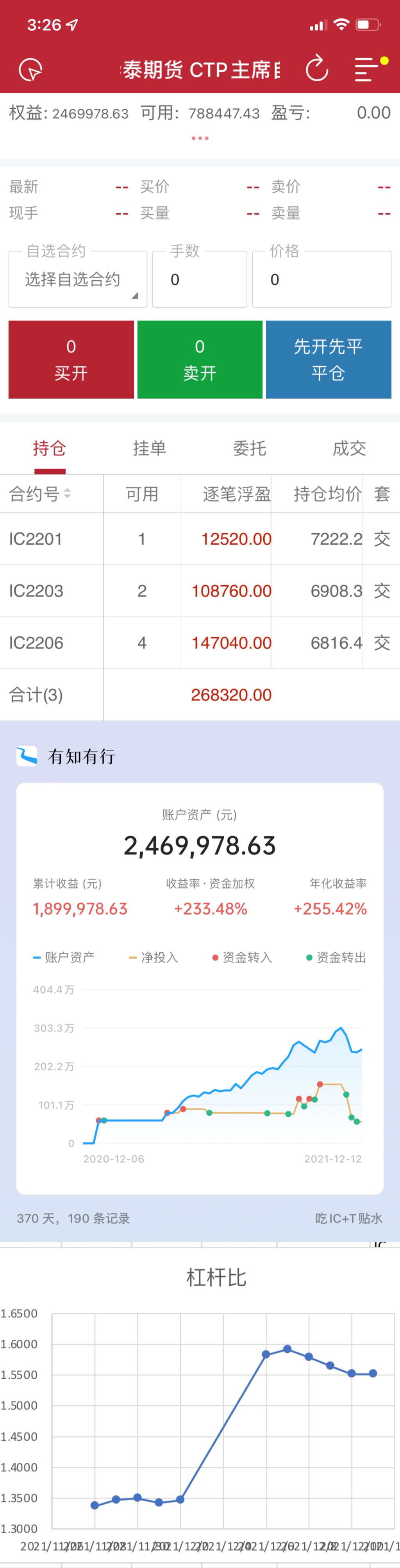Viewport: 400px width, 1568px height.
Task: Tap the green 卖开 button
Action: [x=200, y=360]
